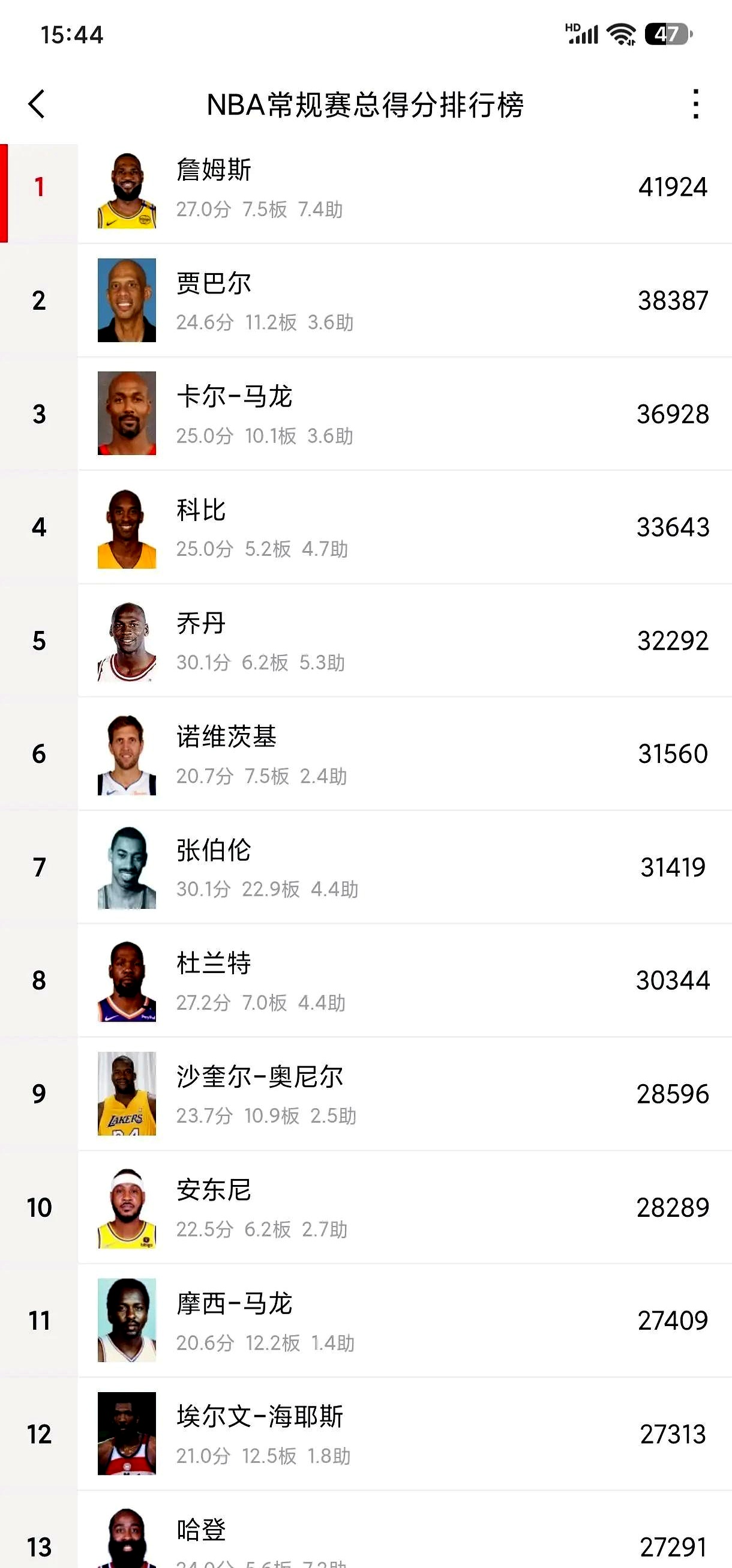Expand details for 杜兰特's row
The height and width of the screenshot is (1568, 732).
click(x=365, y=981)
